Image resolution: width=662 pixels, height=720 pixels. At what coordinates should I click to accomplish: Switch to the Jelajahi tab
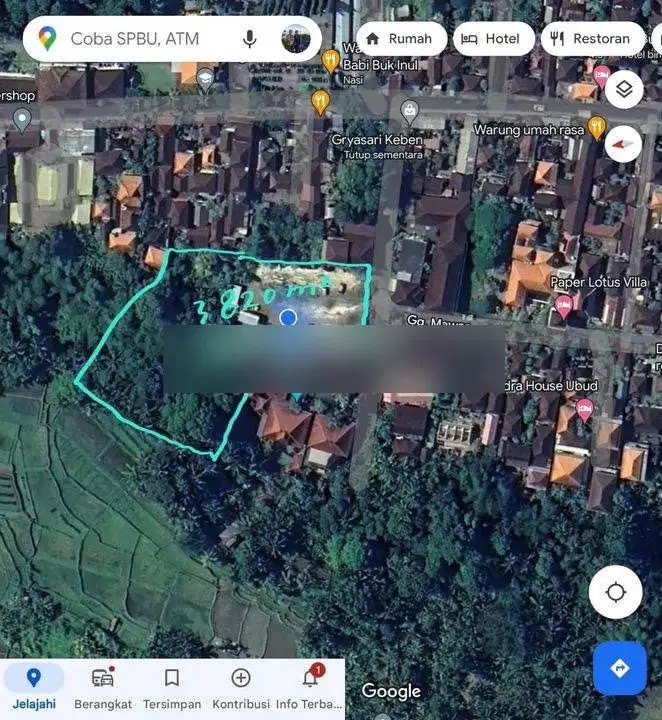[x=33, y=688]
